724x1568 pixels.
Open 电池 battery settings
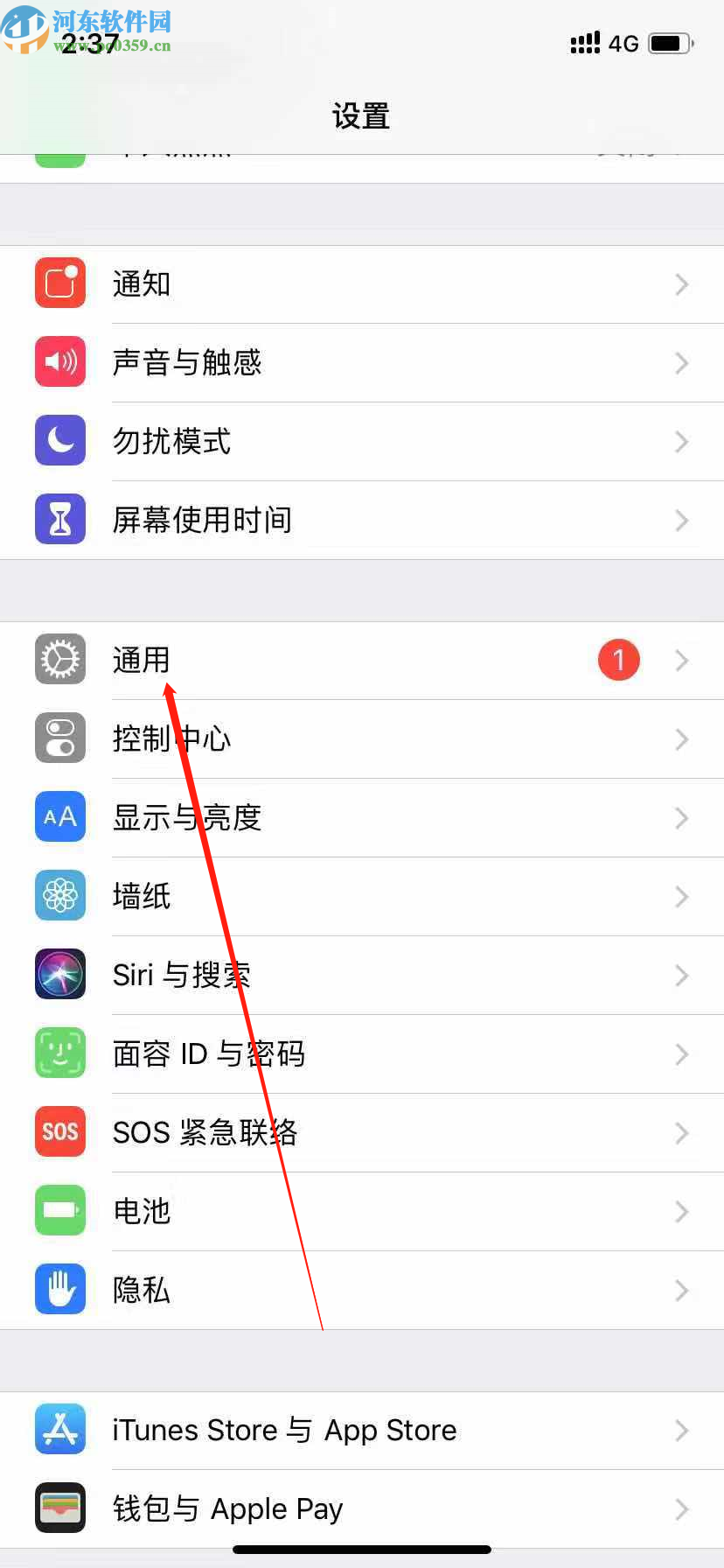[142, 1212]
